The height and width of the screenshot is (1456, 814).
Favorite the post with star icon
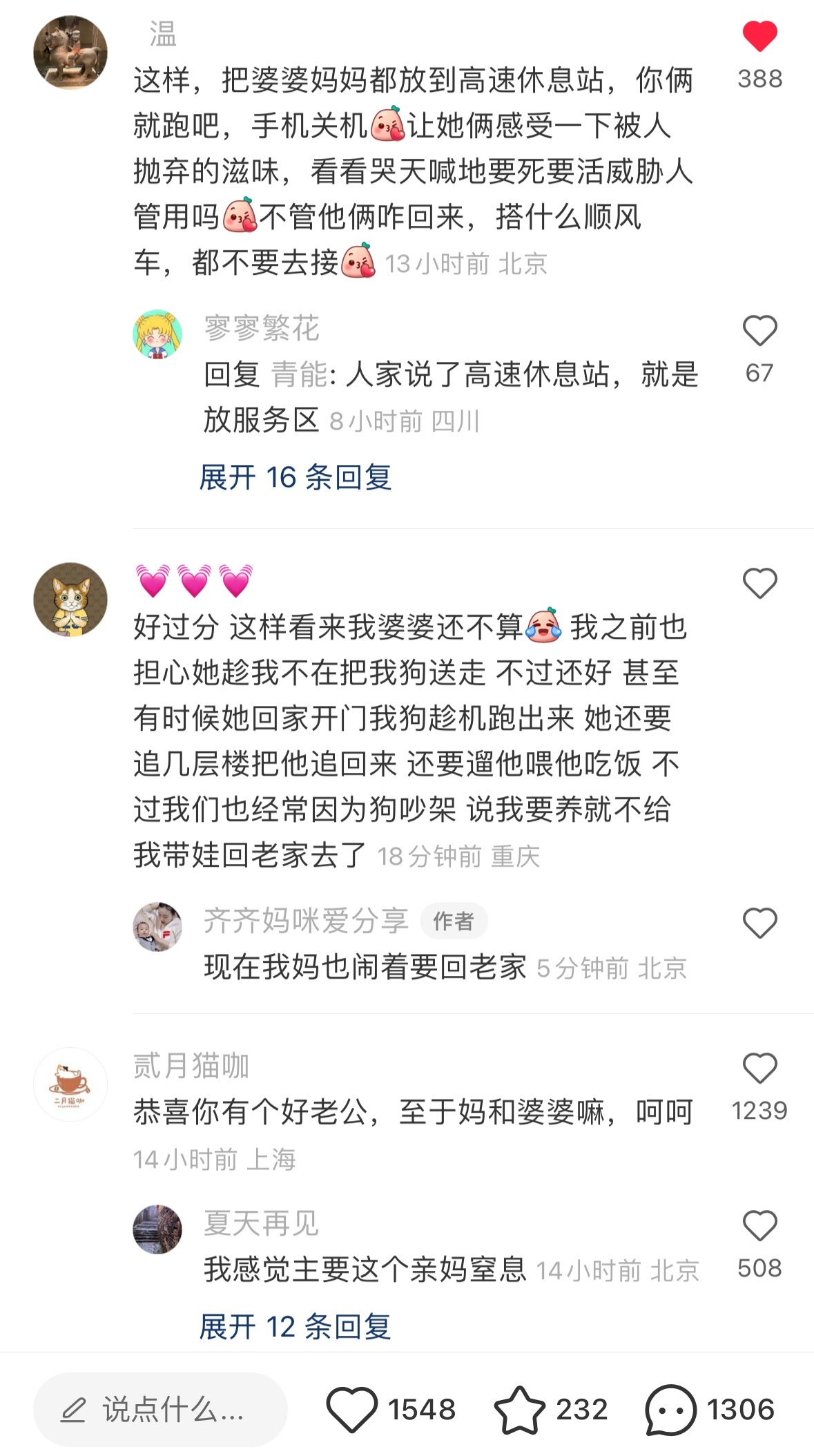click(519, 1410)
